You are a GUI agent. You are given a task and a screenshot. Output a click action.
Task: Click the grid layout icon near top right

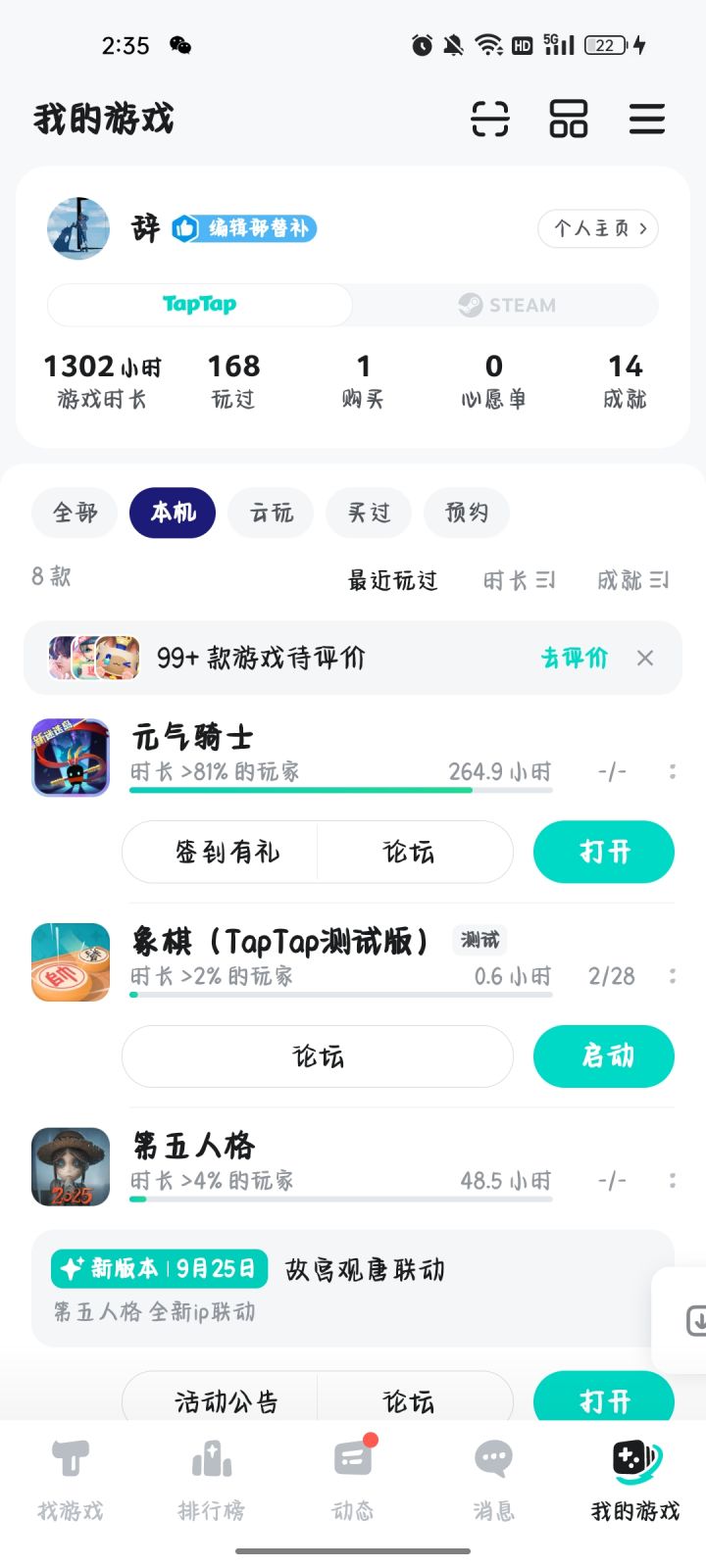[569, 119]
